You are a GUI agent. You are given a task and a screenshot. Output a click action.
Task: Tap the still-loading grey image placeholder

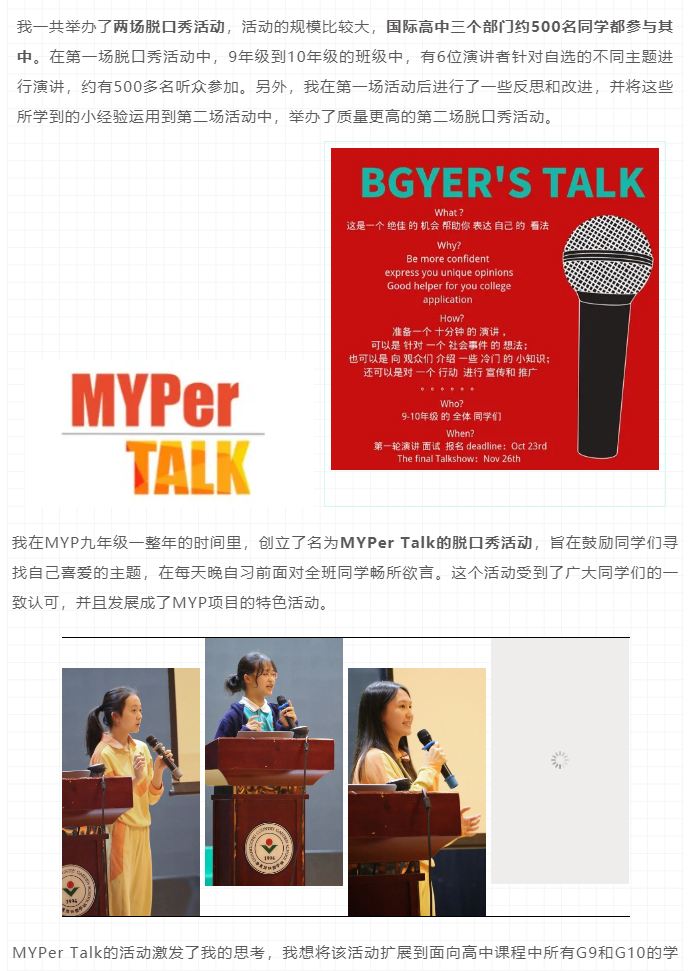tap(559, 761)
